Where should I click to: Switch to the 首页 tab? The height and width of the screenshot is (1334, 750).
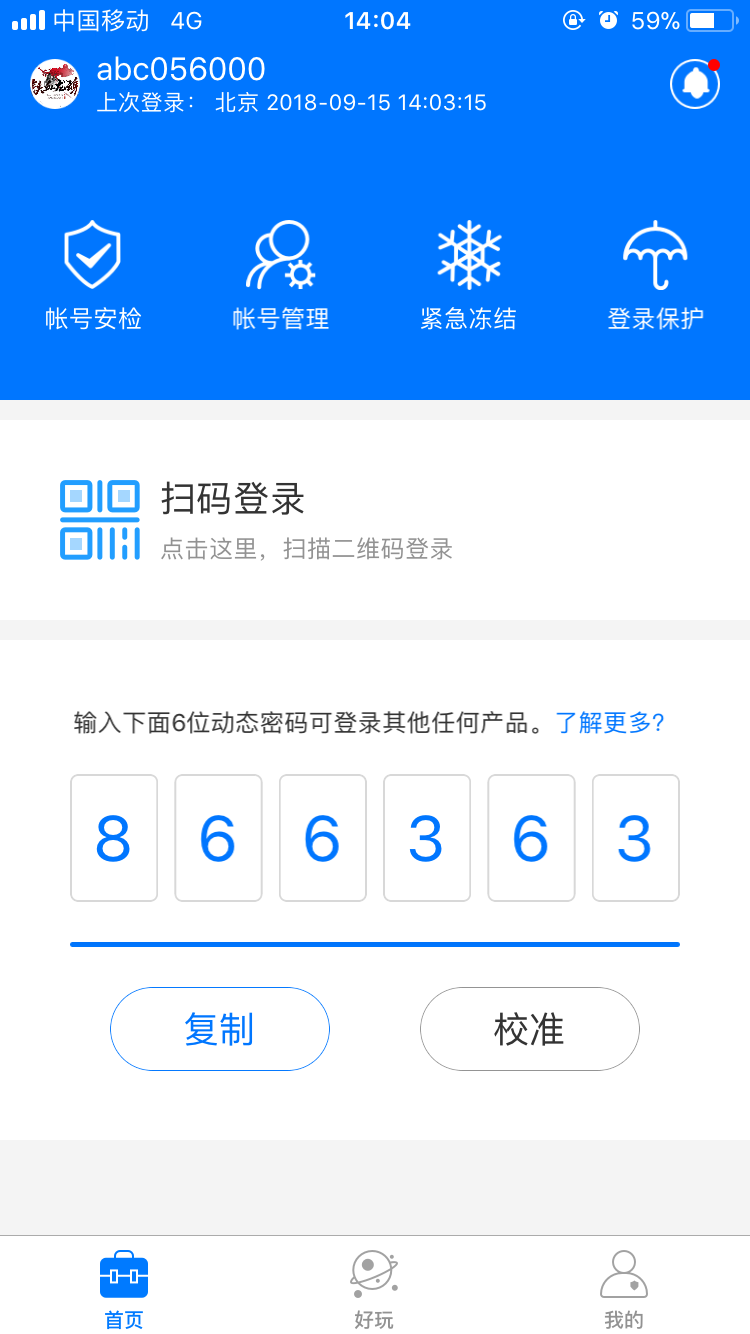[x=124, y=1289]
